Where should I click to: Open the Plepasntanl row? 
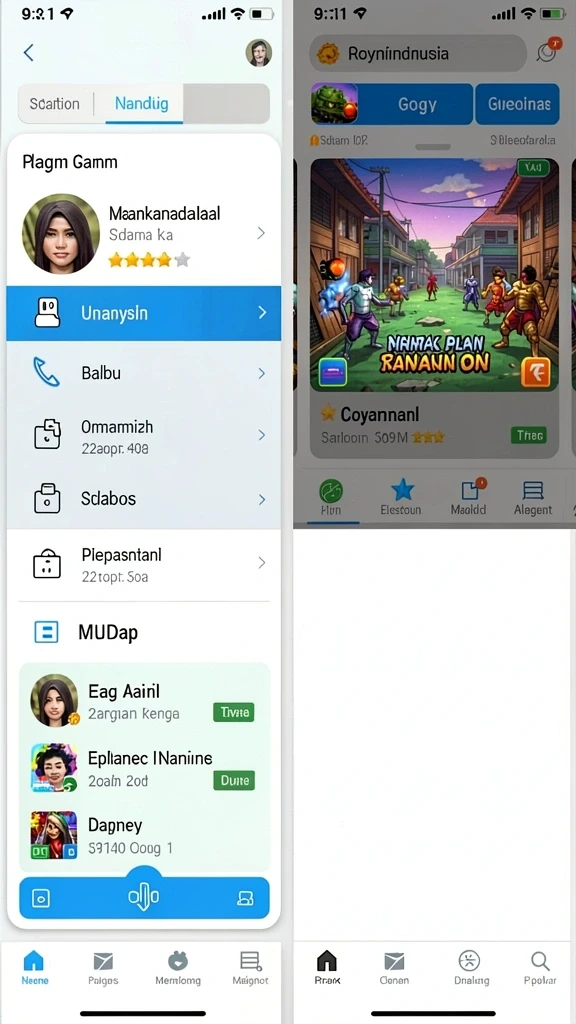pos(144,563)
